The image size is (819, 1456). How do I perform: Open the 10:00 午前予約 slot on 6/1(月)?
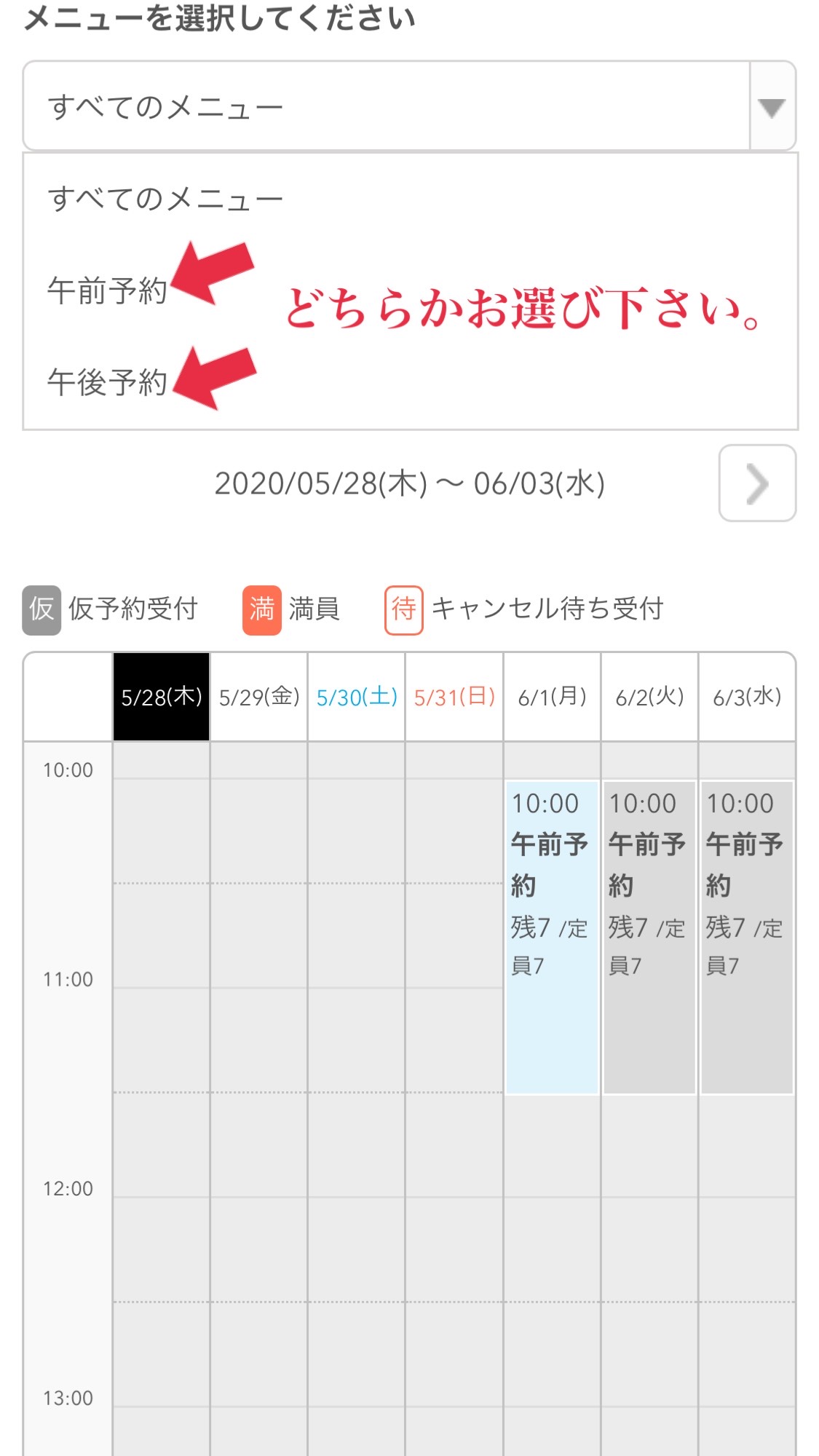click(552, 937)
